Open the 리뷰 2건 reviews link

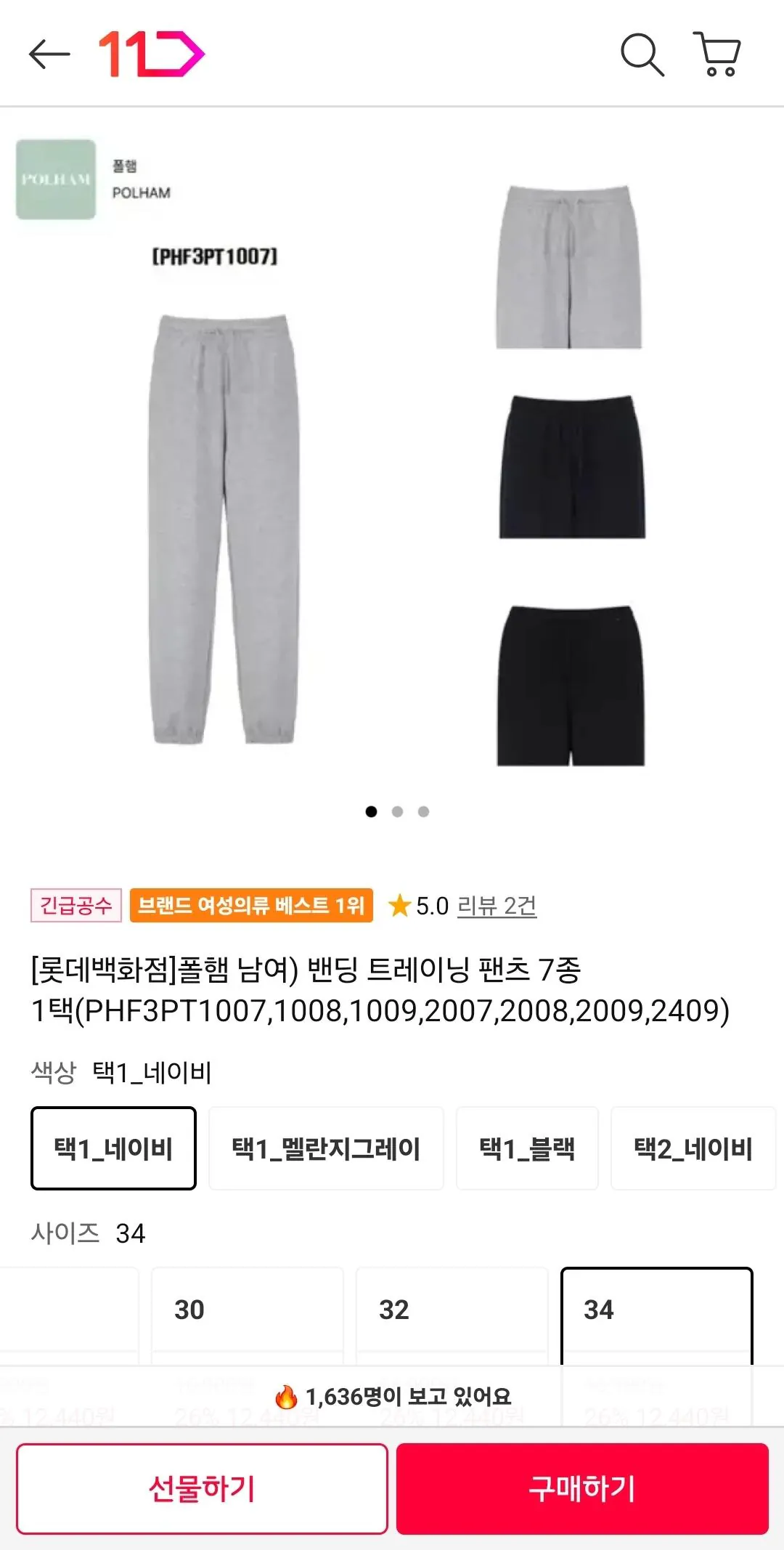pyautogui.click(x=497, y=906)
